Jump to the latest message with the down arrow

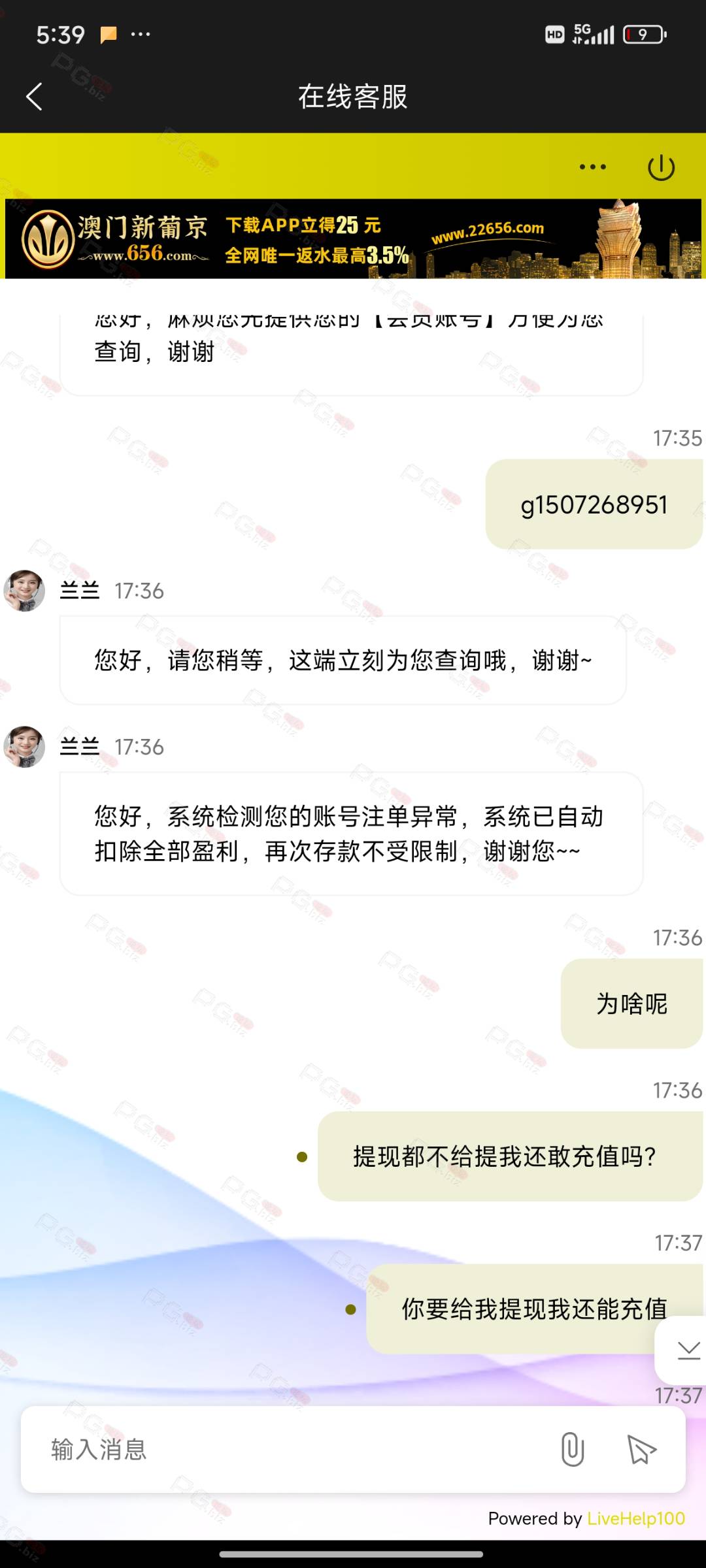(688, 1350)
